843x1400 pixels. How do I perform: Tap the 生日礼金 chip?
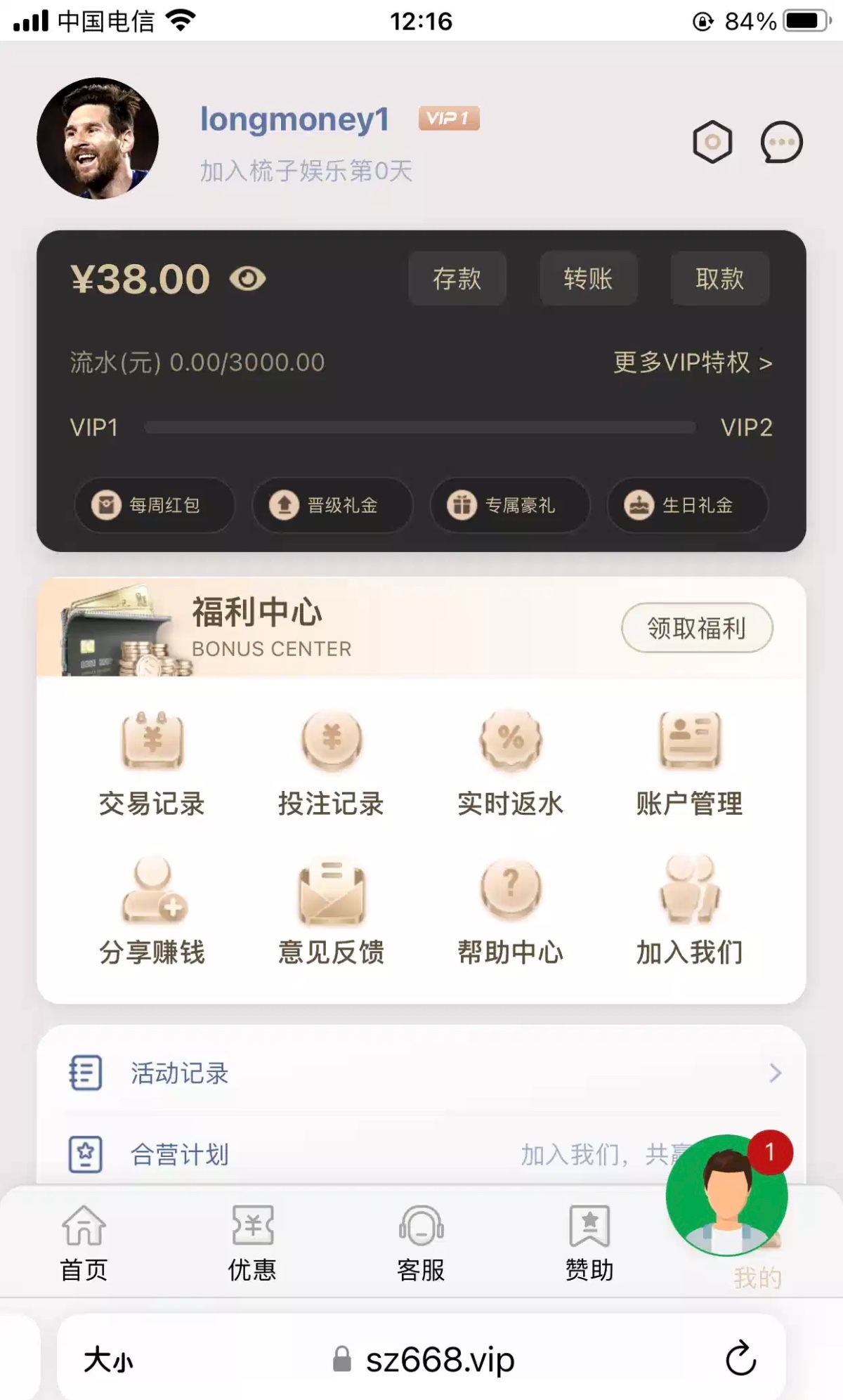687,505
